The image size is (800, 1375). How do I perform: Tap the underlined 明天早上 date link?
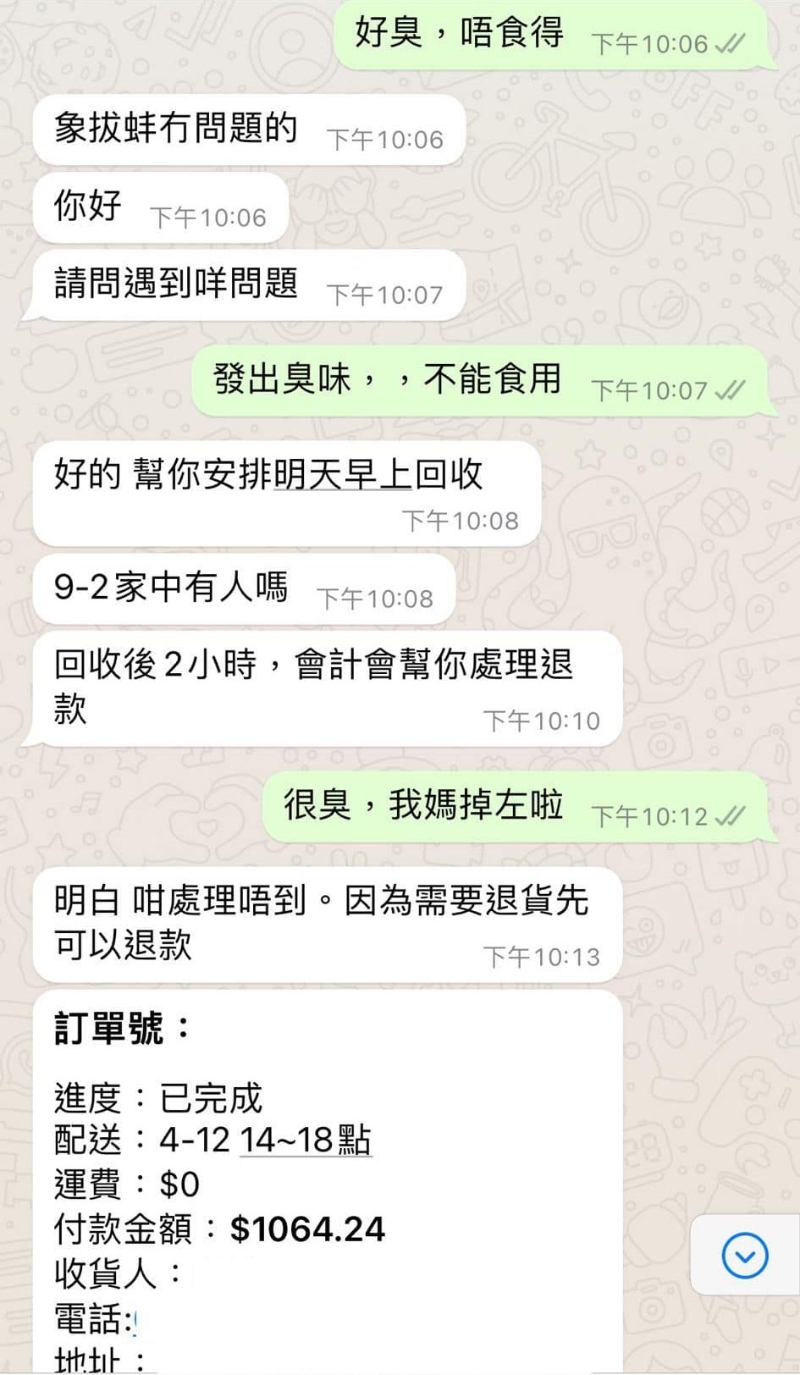(343, 475)
